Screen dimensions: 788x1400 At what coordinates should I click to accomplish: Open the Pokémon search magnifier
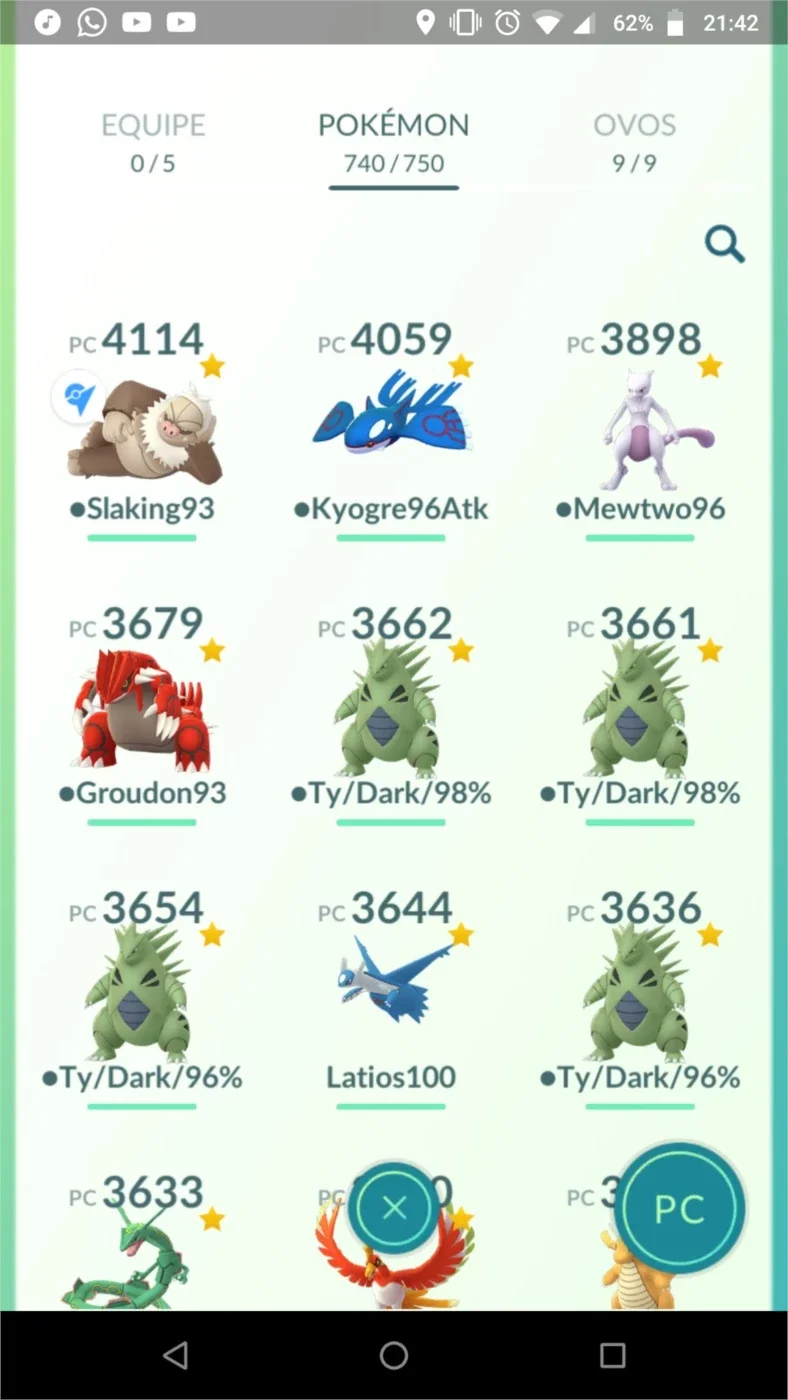pyautogui.click(x=724, y=243)
